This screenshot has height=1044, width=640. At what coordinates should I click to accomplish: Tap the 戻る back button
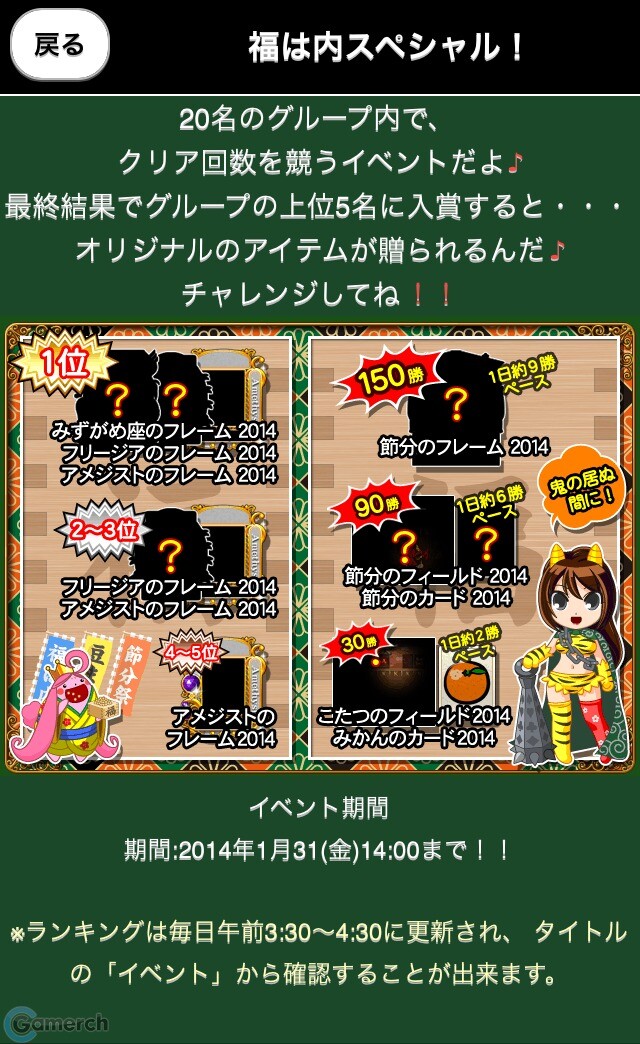59,45
